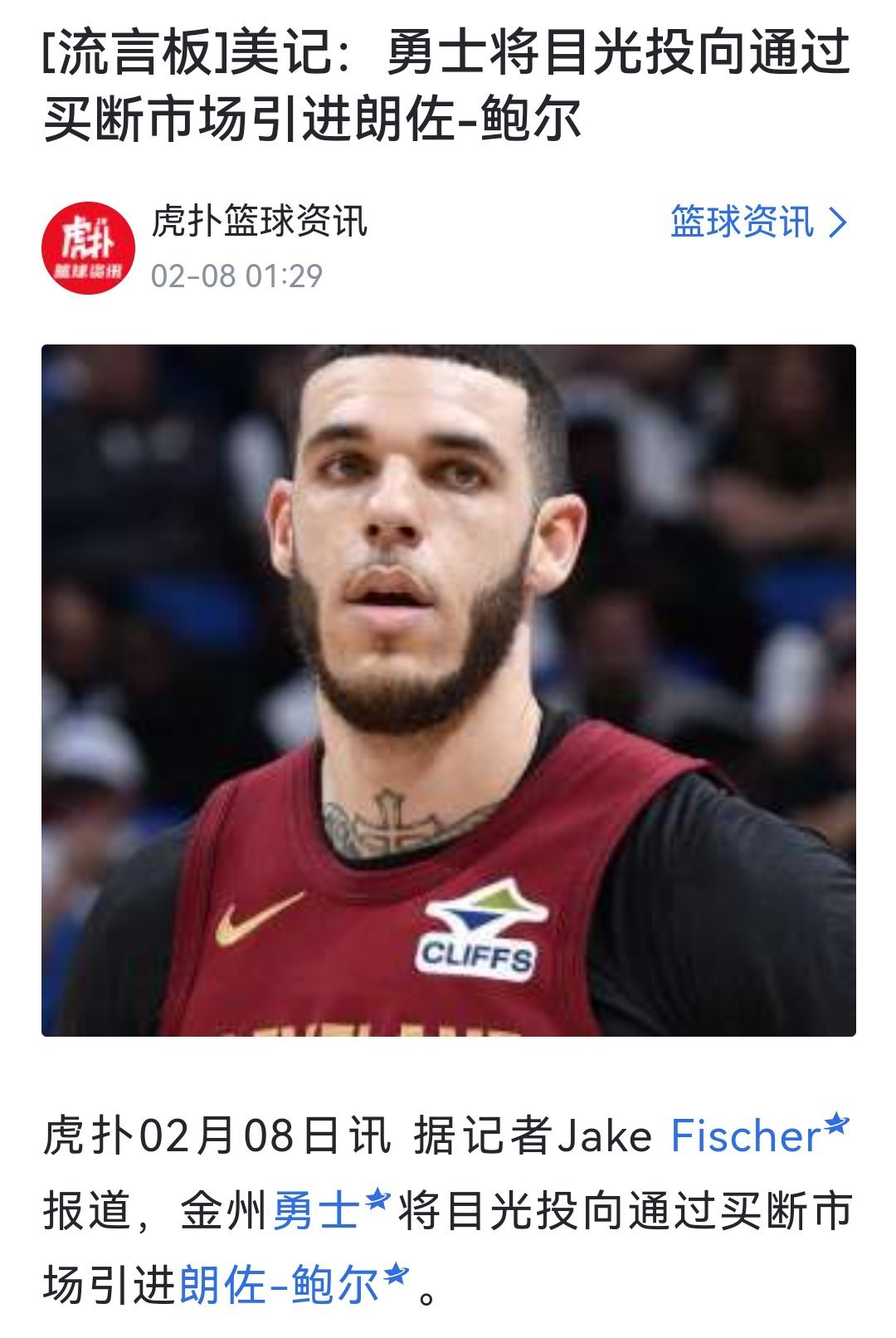896x1338 pixels.
Task: View the Lonzo Ball article photo
Action: click(448, 689)
